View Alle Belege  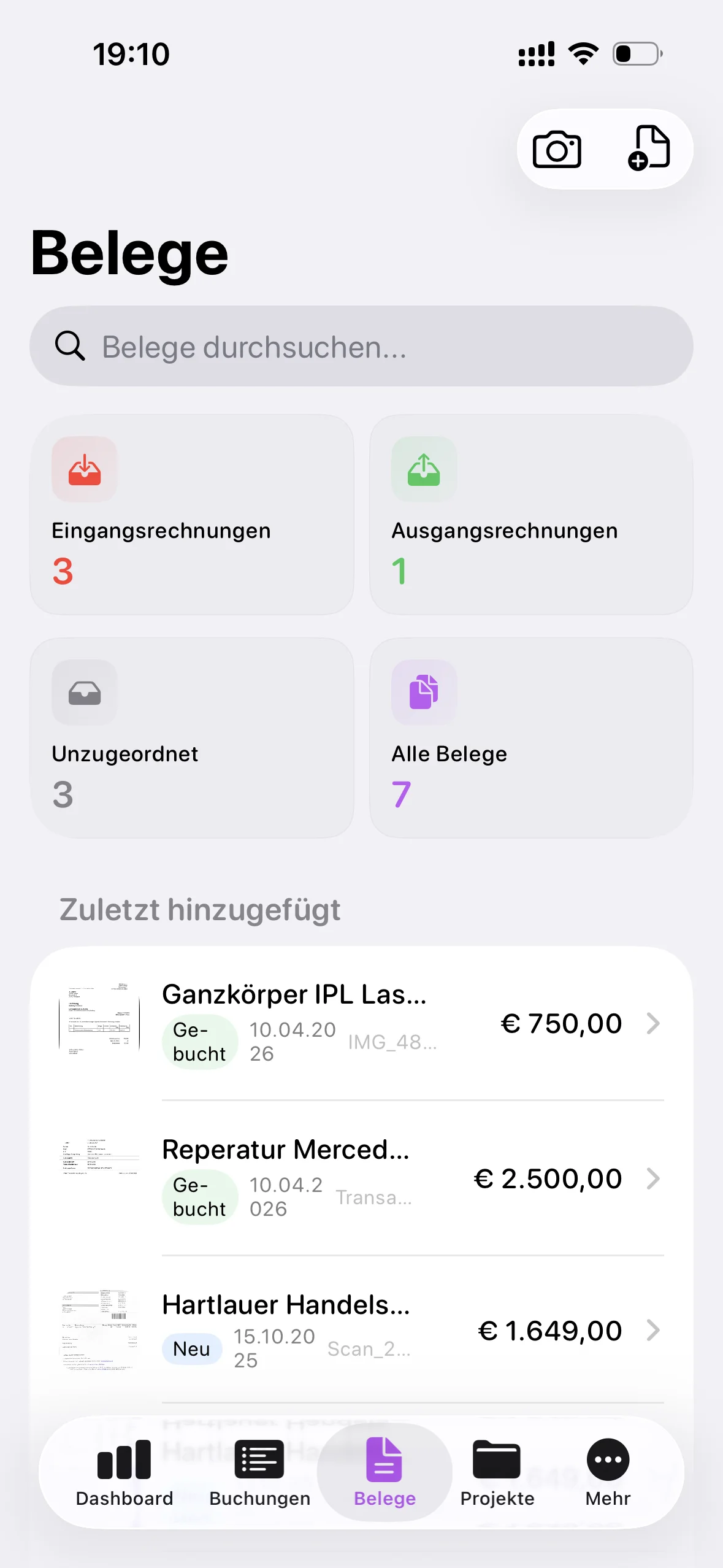click(x=531, y=737)
